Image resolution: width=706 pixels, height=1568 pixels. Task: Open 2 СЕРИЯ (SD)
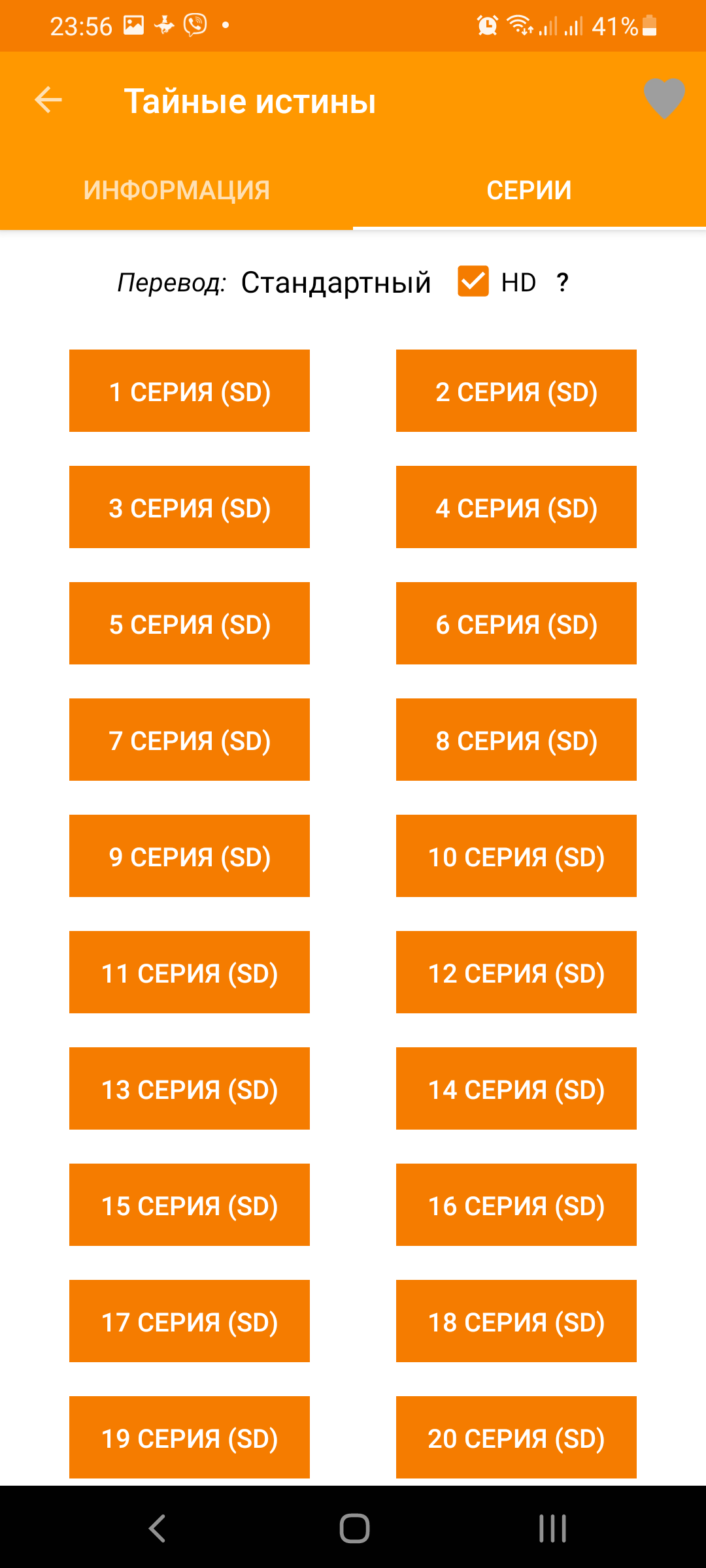(x=516, y=391)
